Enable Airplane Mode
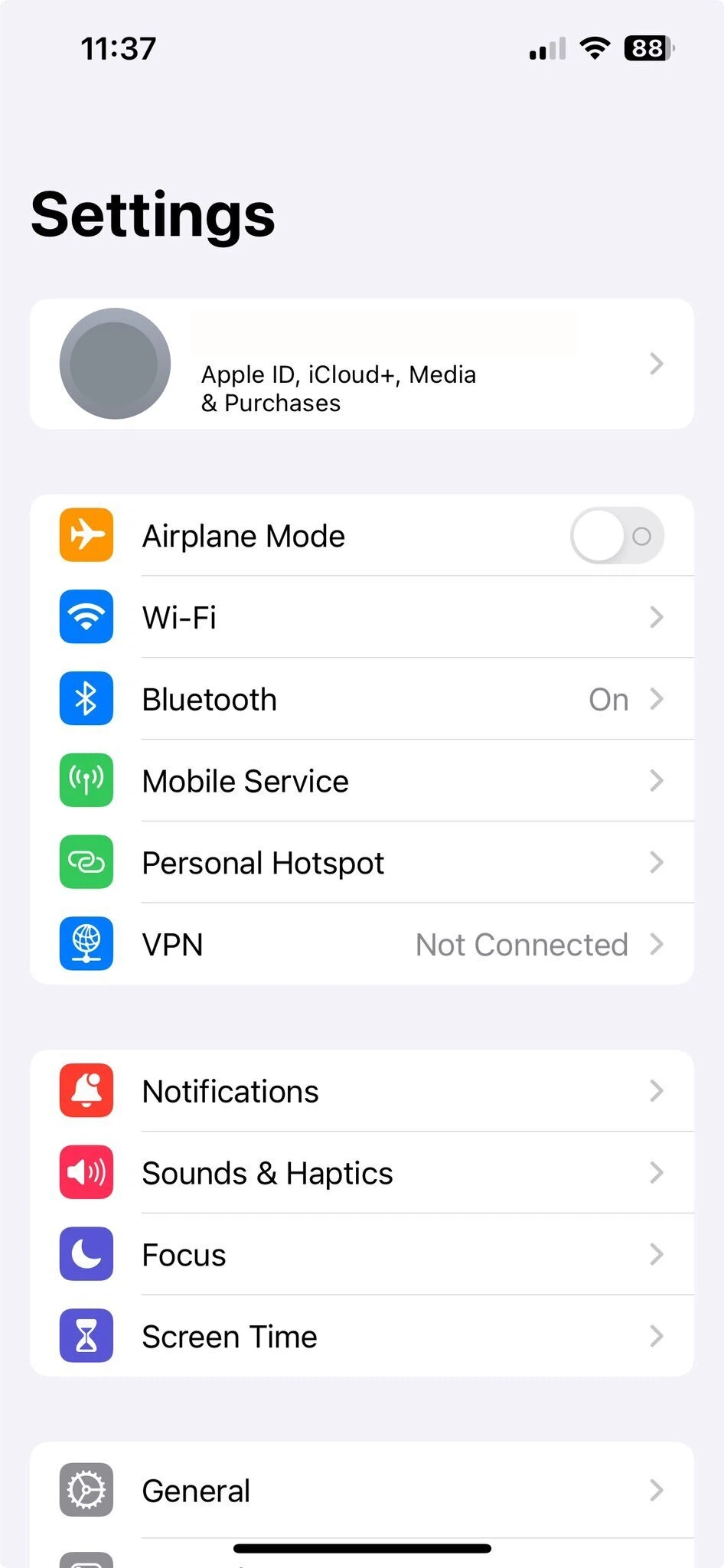This screenshot has height=1568, width=724. pyautogui.click(x=617, y=535)
